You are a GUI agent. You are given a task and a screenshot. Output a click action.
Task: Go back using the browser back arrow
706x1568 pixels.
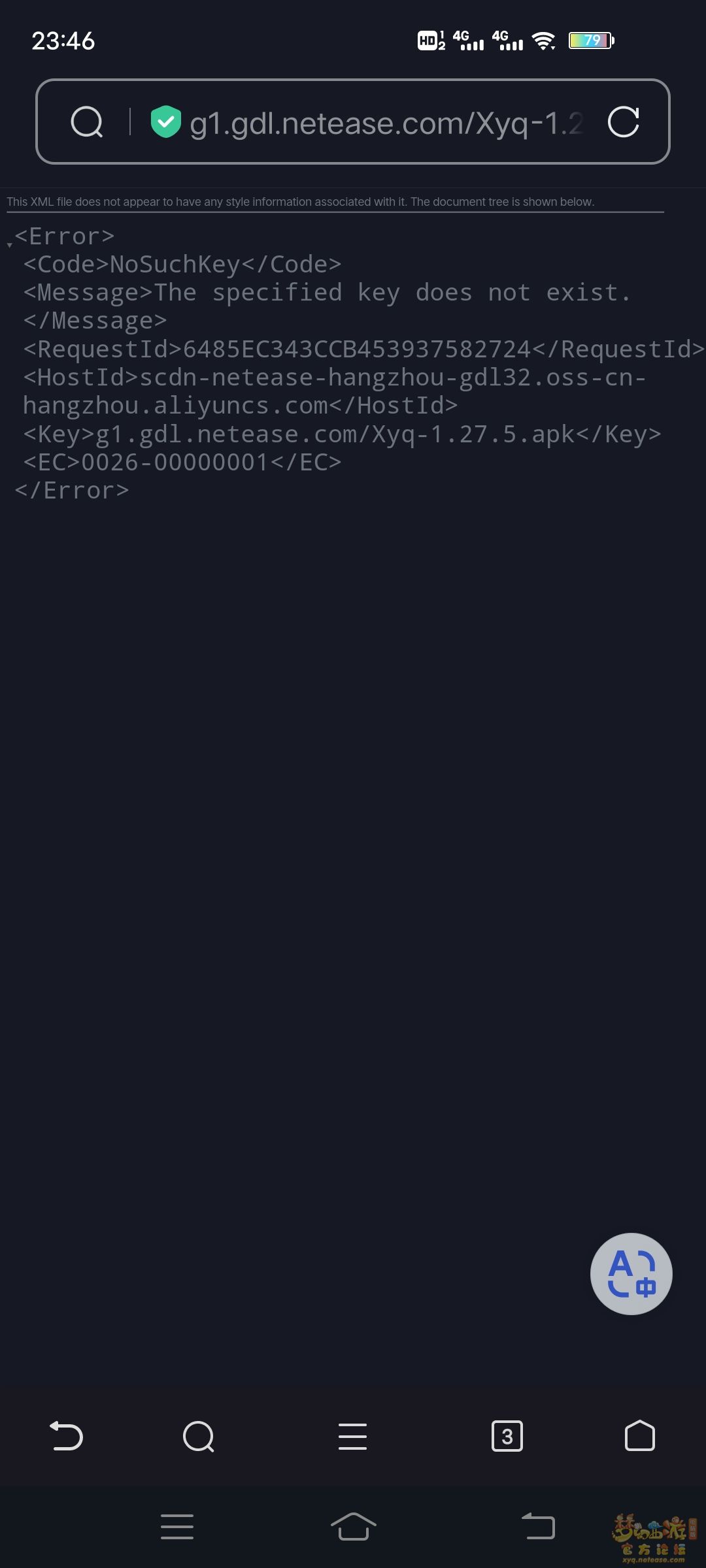67,1435
